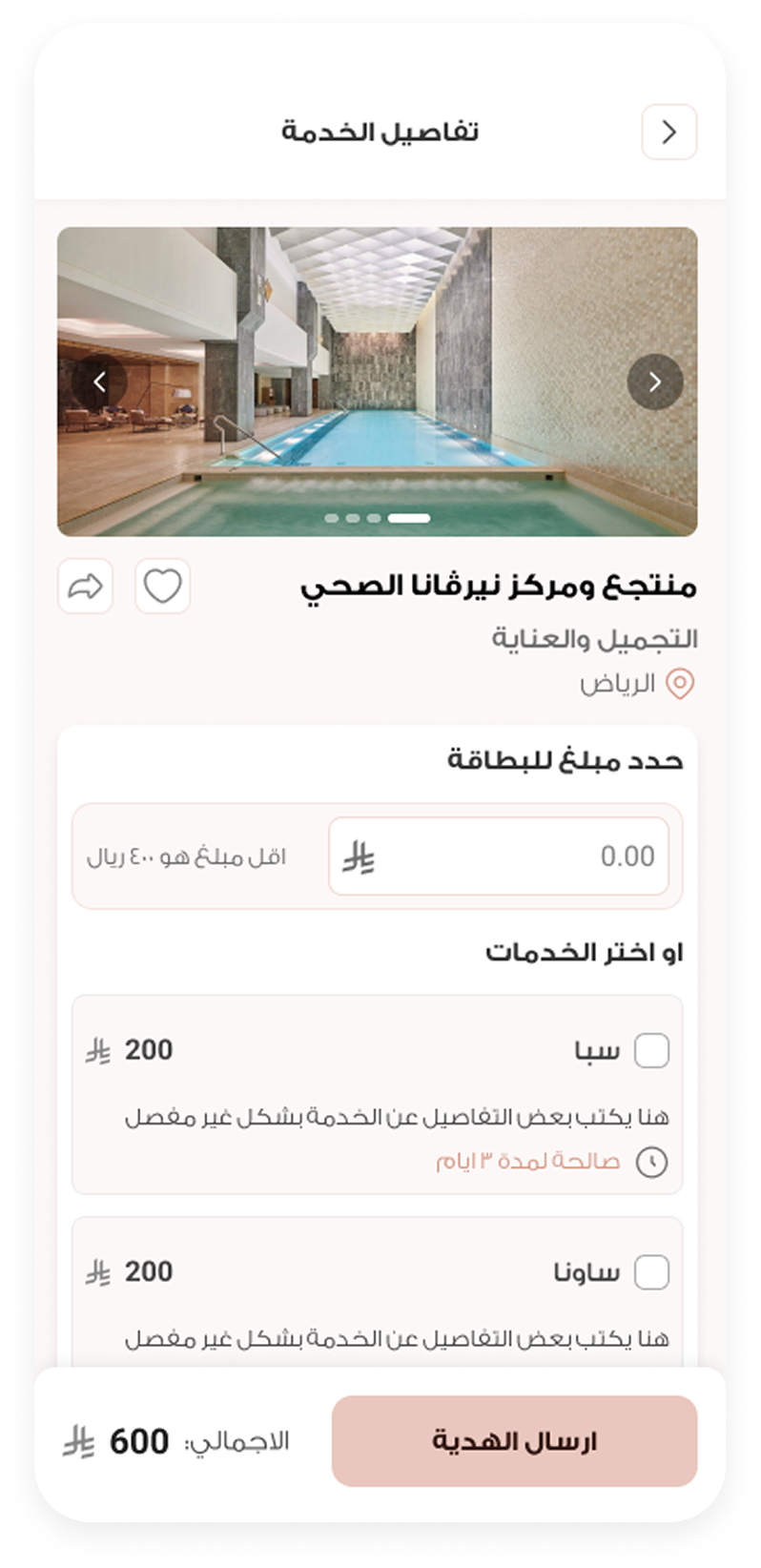Show the next spa photo
Image resolution: width=761 pixels, height=1568 pixels.
(655, 382)
